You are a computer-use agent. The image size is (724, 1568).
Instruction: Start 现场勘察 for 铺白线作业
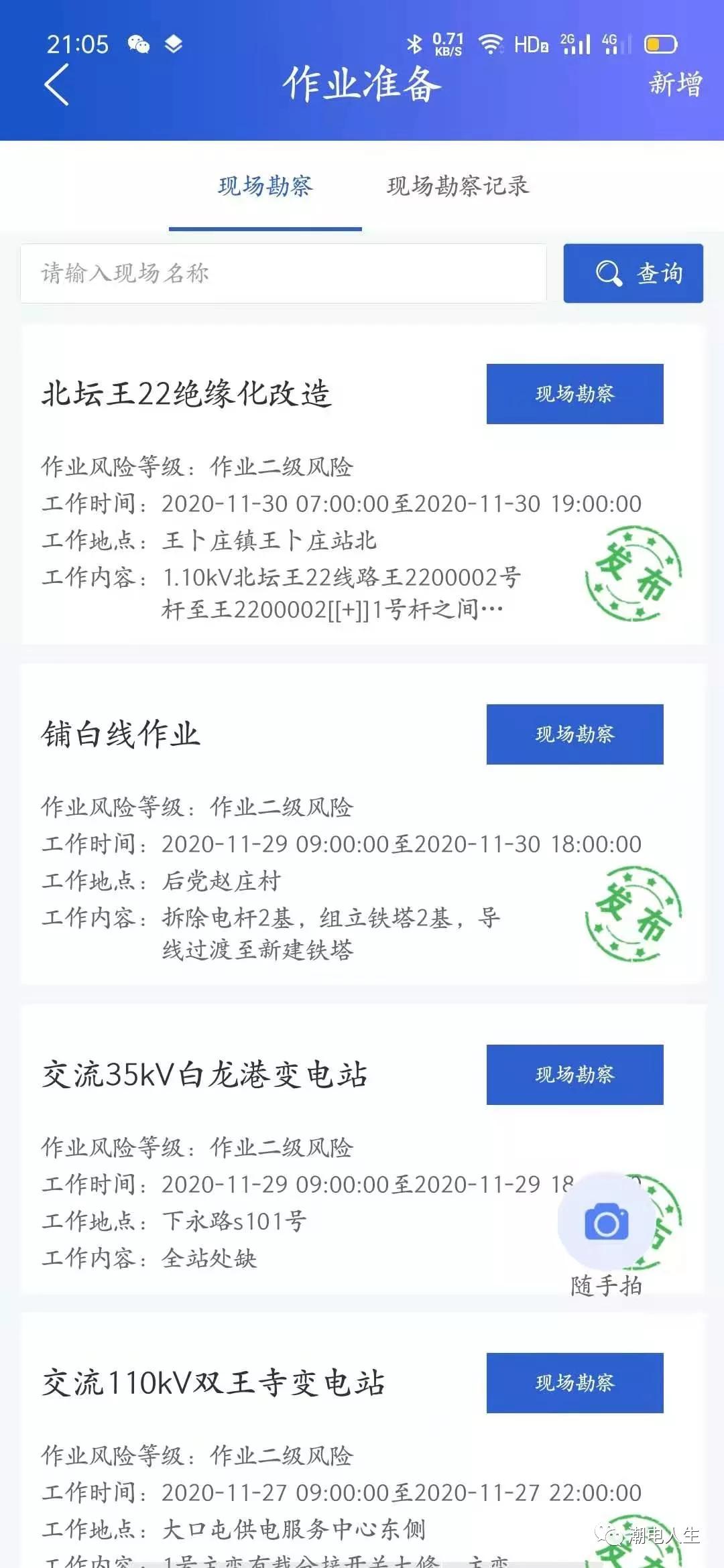[575, 734]
